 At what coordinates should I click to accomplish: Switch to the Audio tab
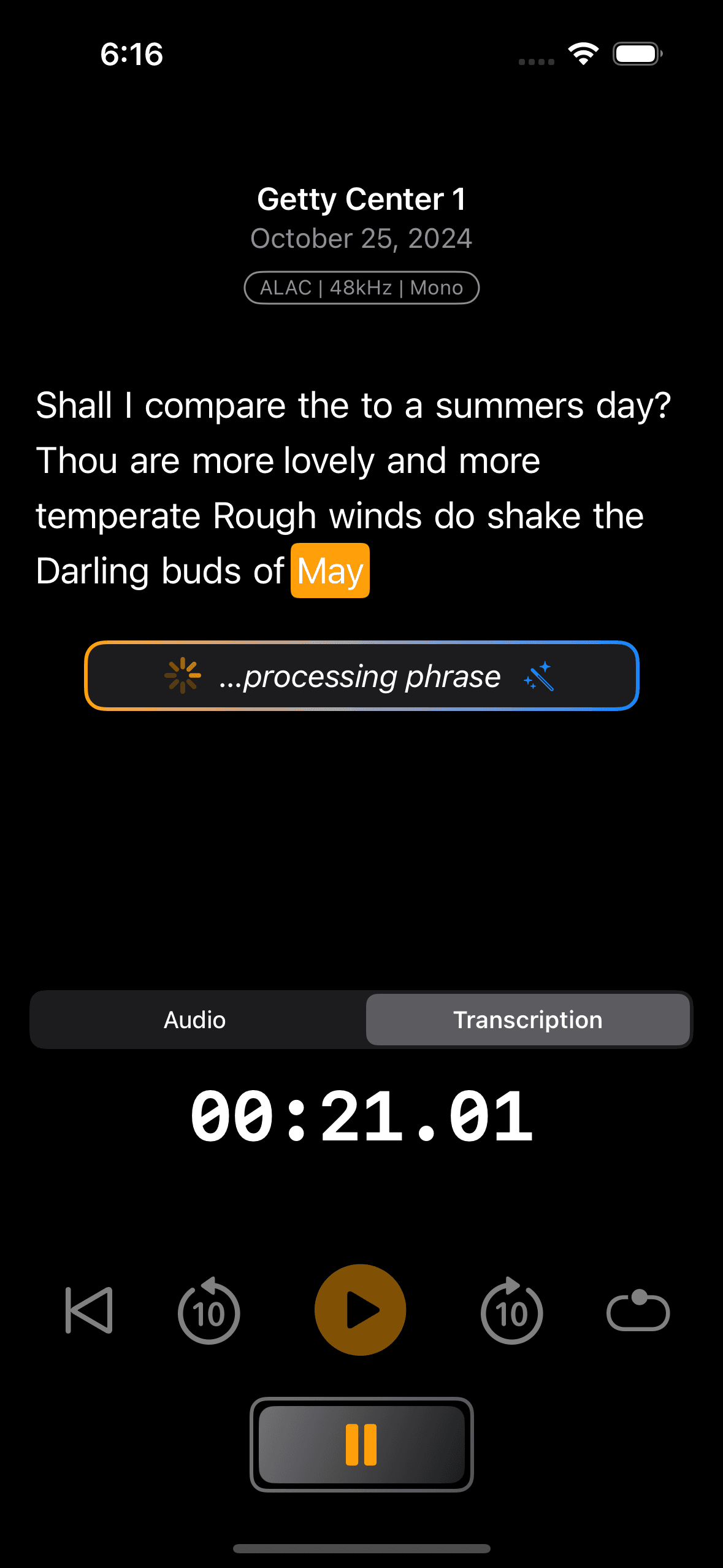coord(195,1020)
